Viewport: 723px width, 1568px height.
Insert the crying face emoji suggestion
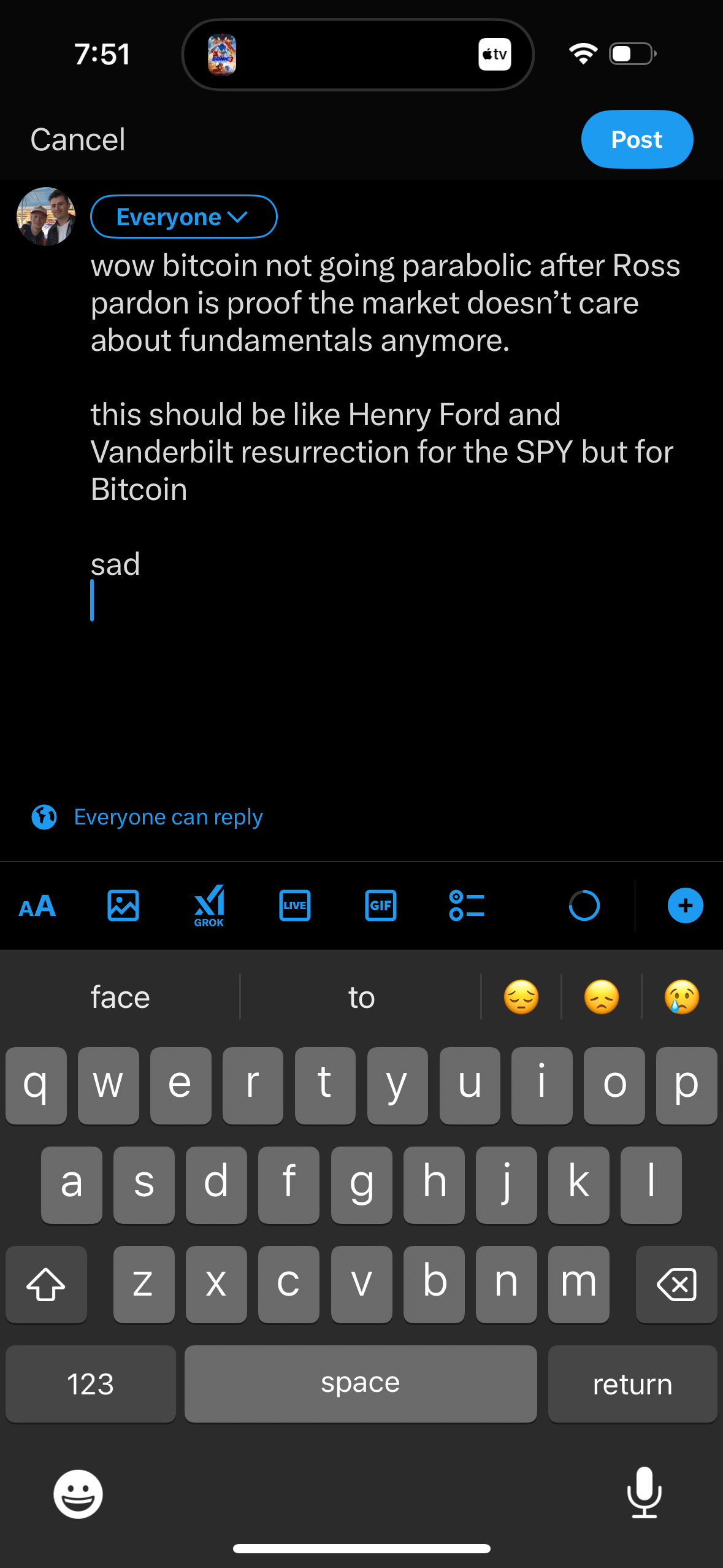pos(682,997)
